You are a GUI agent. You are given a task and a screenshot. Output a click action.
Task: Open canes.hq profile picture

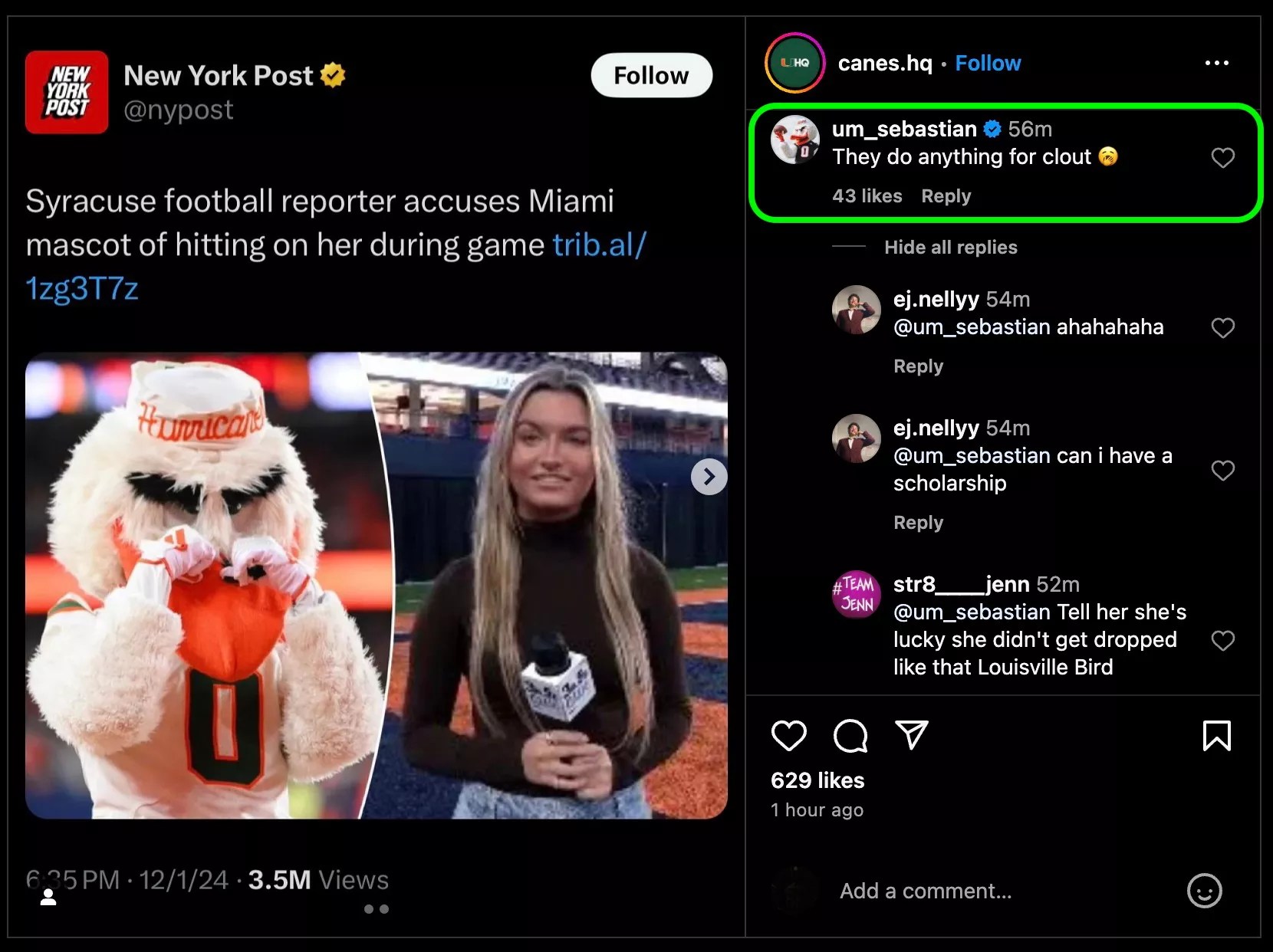[x=794, y=63]
